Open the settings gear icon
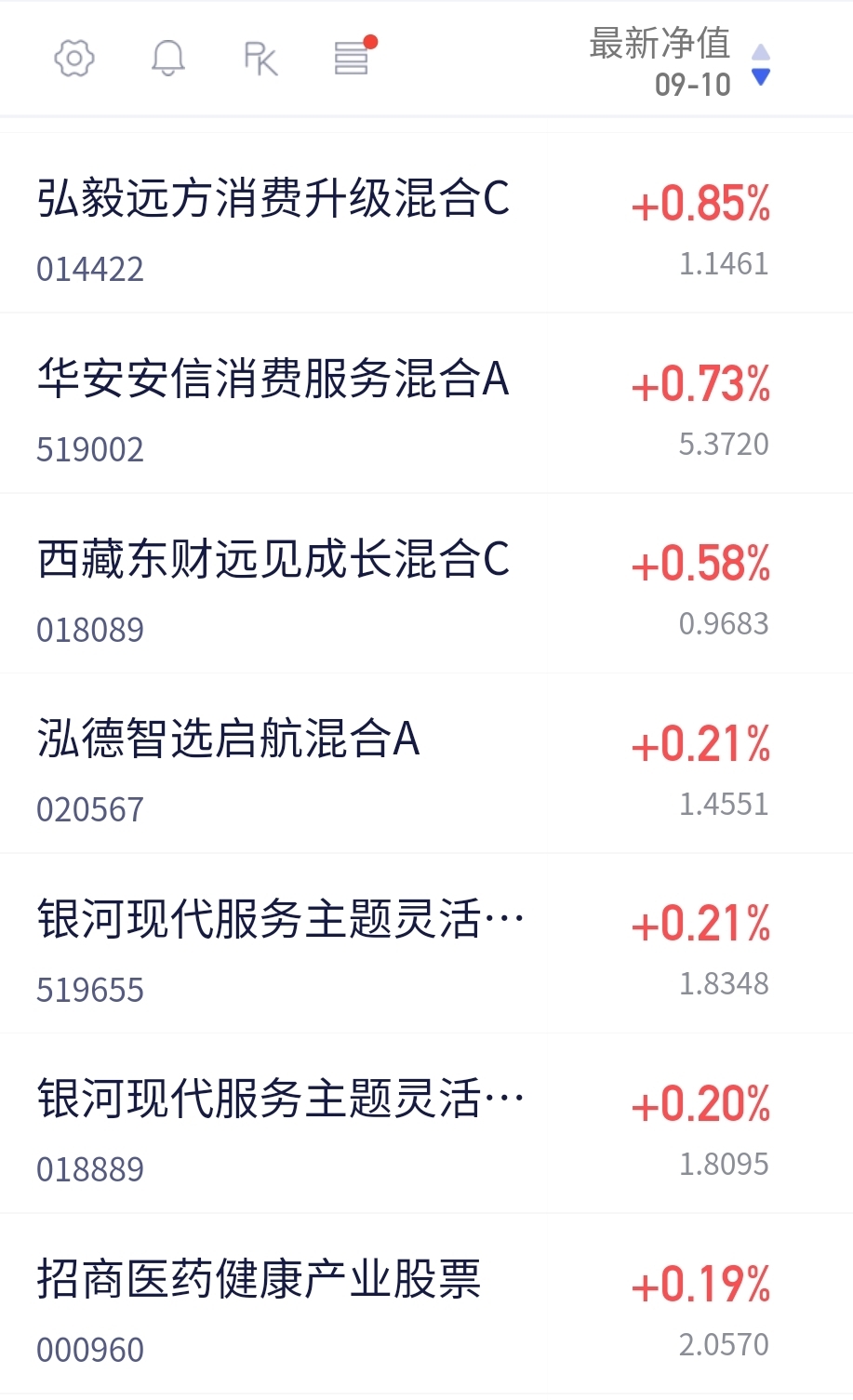The height and width of the screenshot is (1400, 853). point(74,59)
